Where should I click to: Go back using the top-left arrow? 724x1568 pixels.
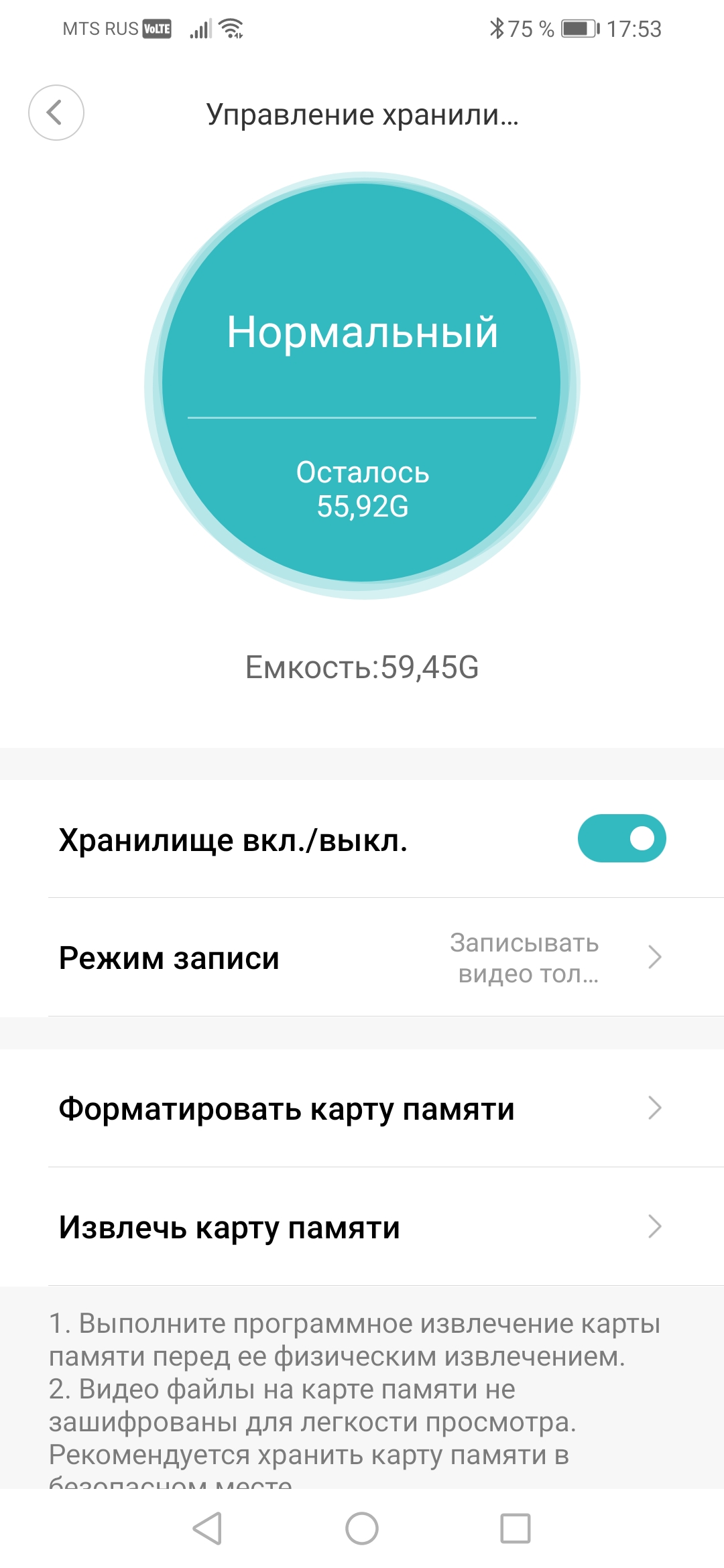(x=56, y=113)
